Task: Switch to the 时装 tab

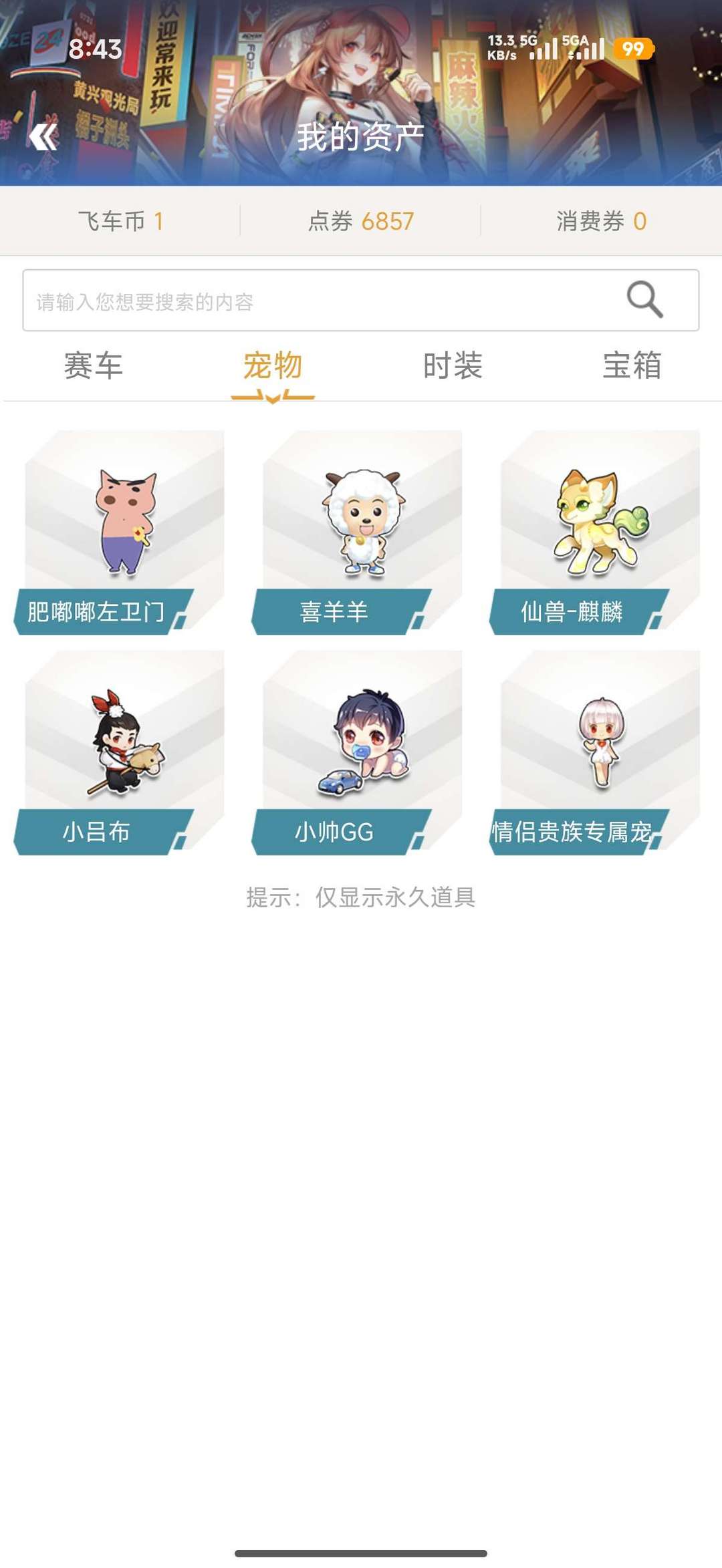Action: [x=453, y=366]
